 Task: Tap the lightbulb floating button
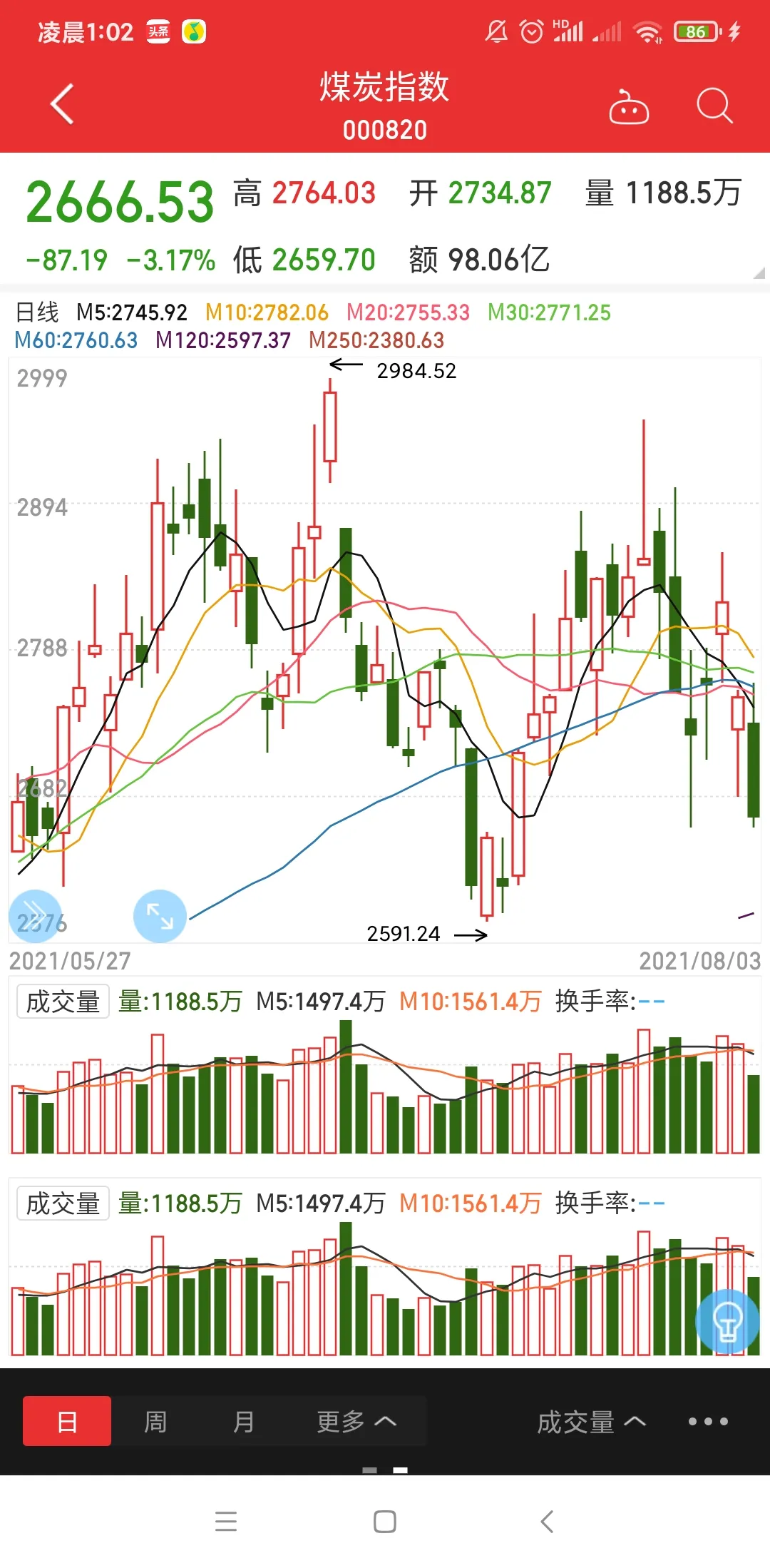coord(727,1322)
